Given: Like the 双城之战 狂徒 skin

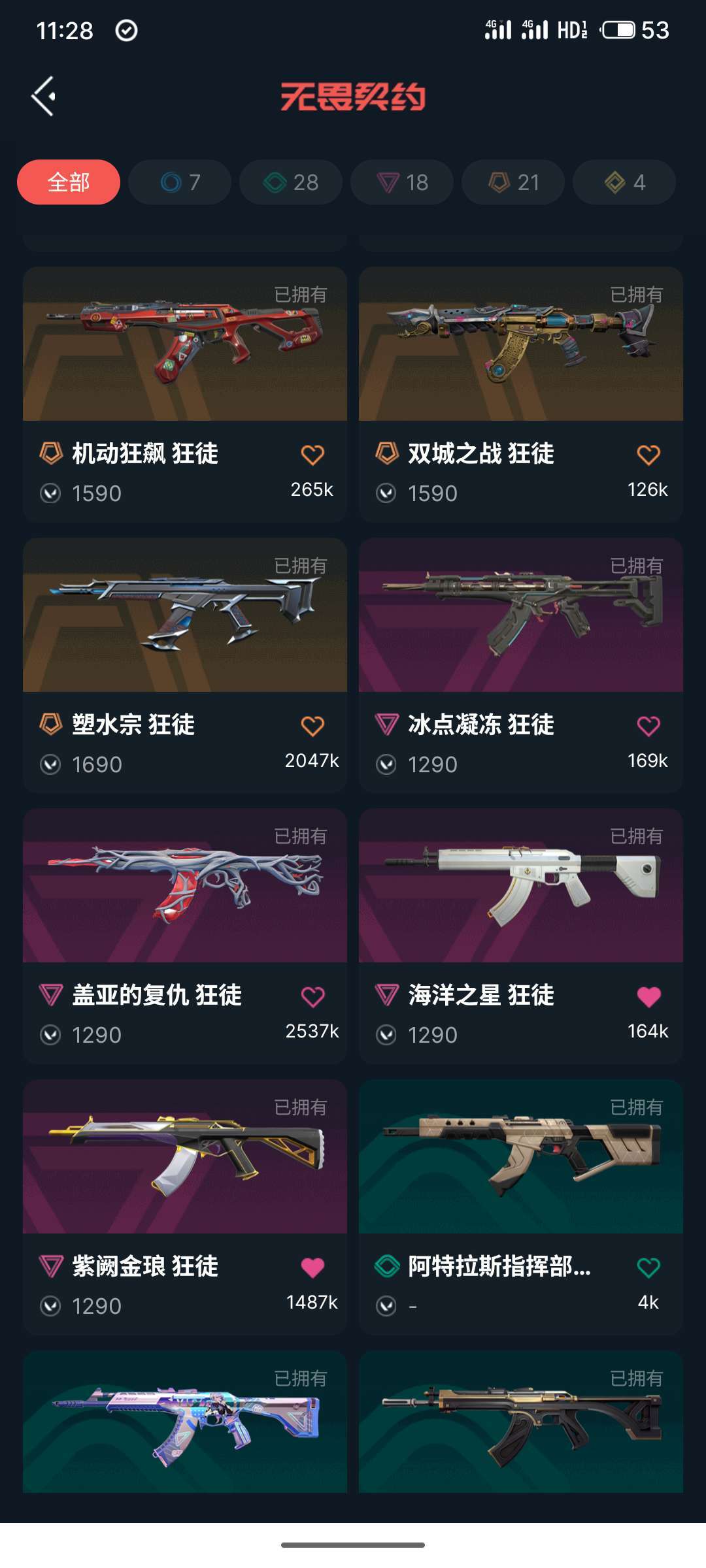Looking at the screenshot, I should coord(648,455).
